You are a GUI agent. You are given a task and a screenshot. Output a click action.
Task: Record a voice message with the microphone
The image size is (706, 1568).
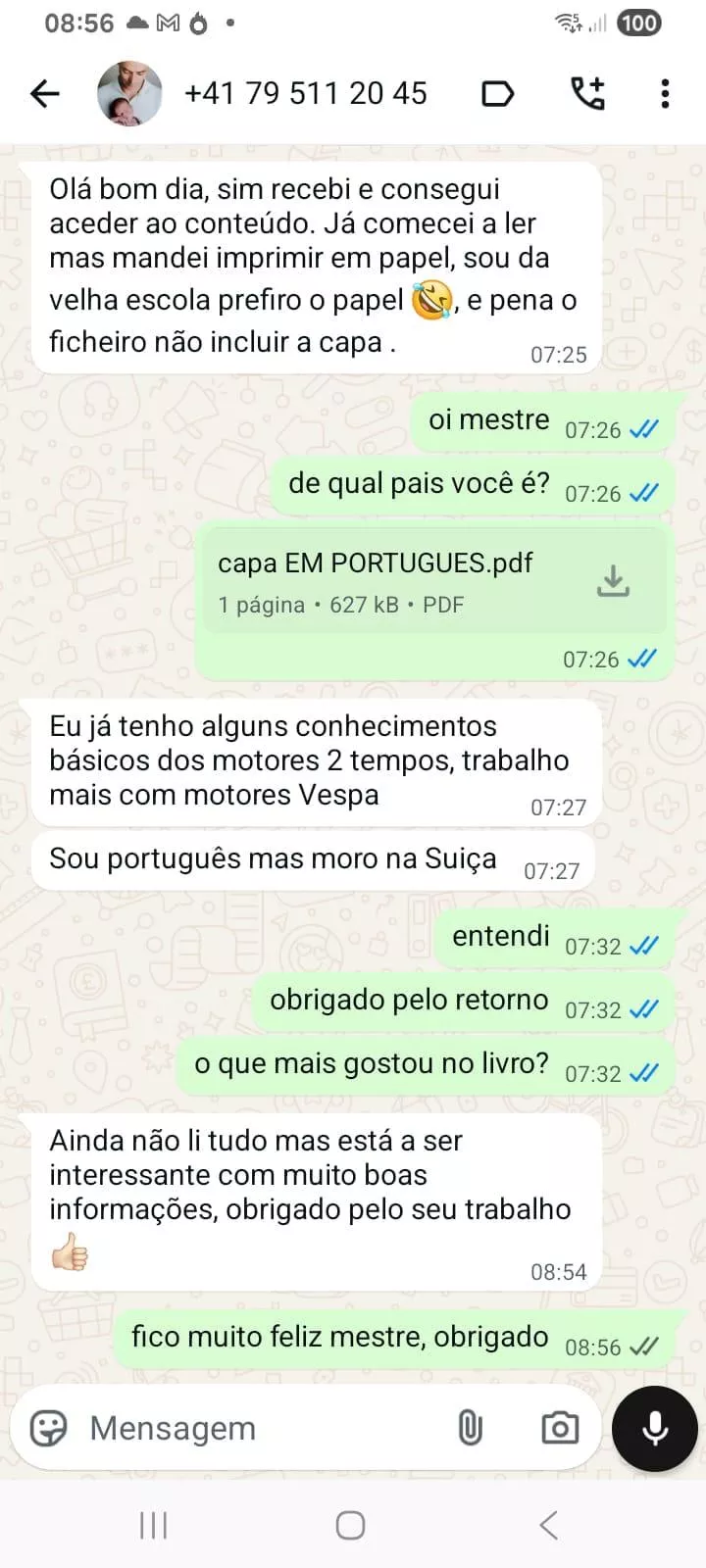tap(654, 1428)
